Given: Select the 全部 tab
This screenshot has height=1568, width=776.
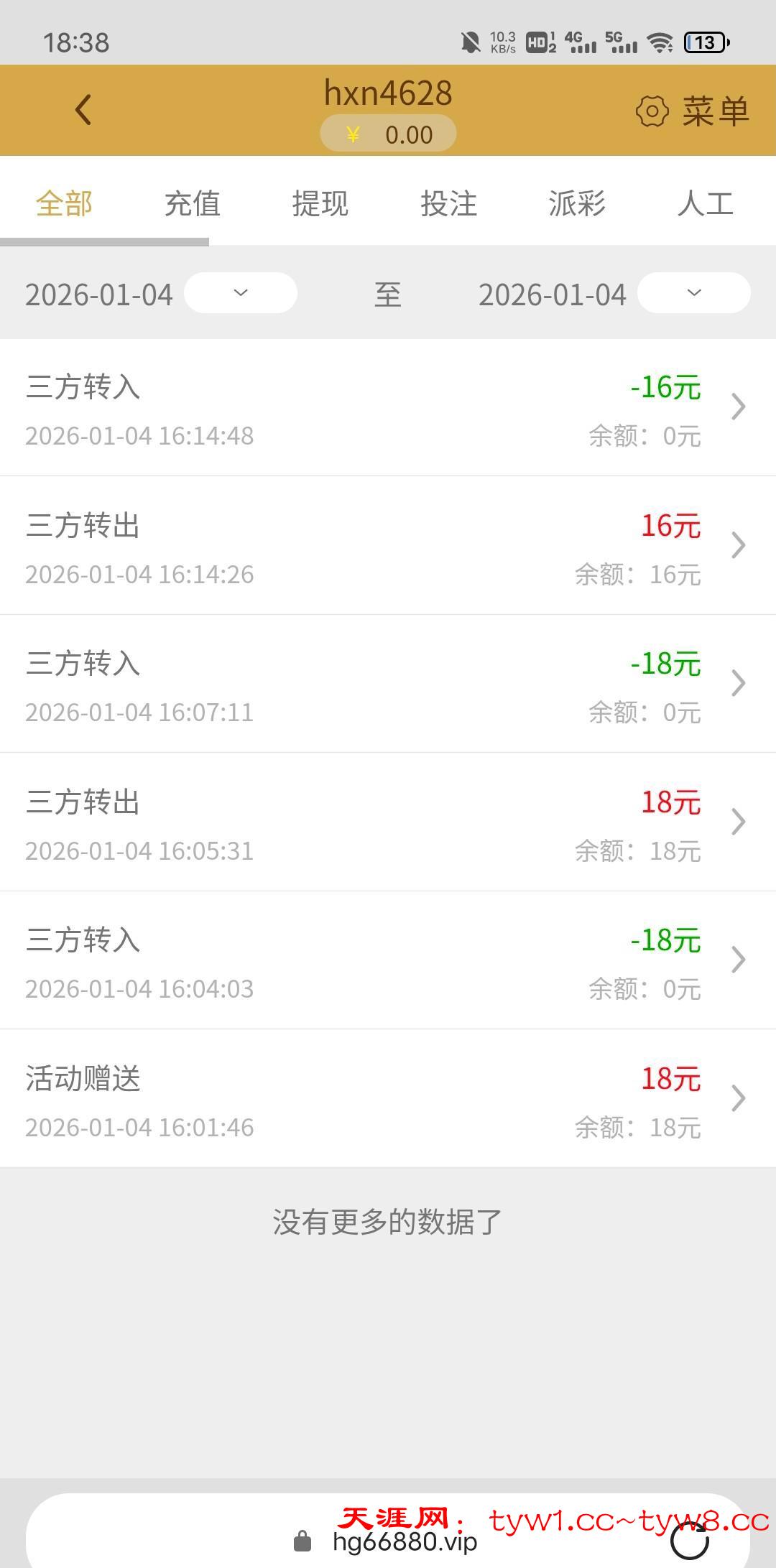Looking at the screenshot, I should (x=64, y=204).
